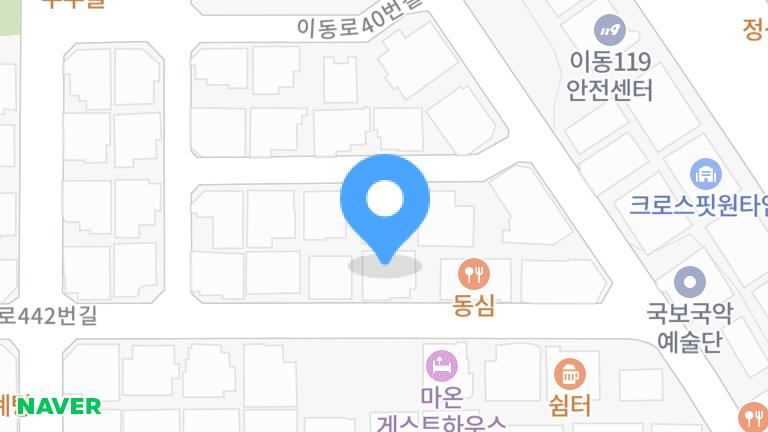Viewport: 768px width, 432px height.
Task: Open the 마온 게스트하우스 lodging marker
Action: [441, 364]
